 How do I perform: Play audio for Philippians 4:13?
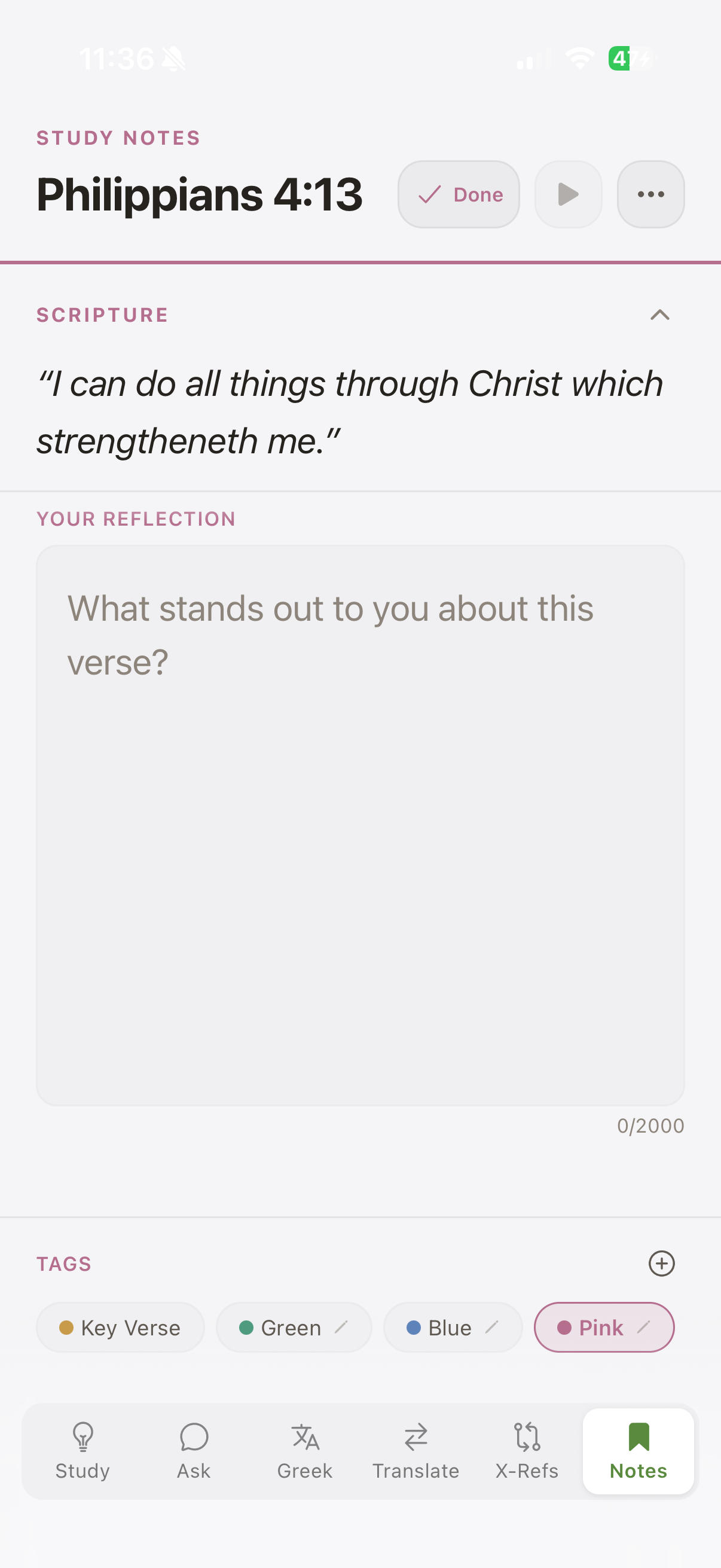[568, 194]
